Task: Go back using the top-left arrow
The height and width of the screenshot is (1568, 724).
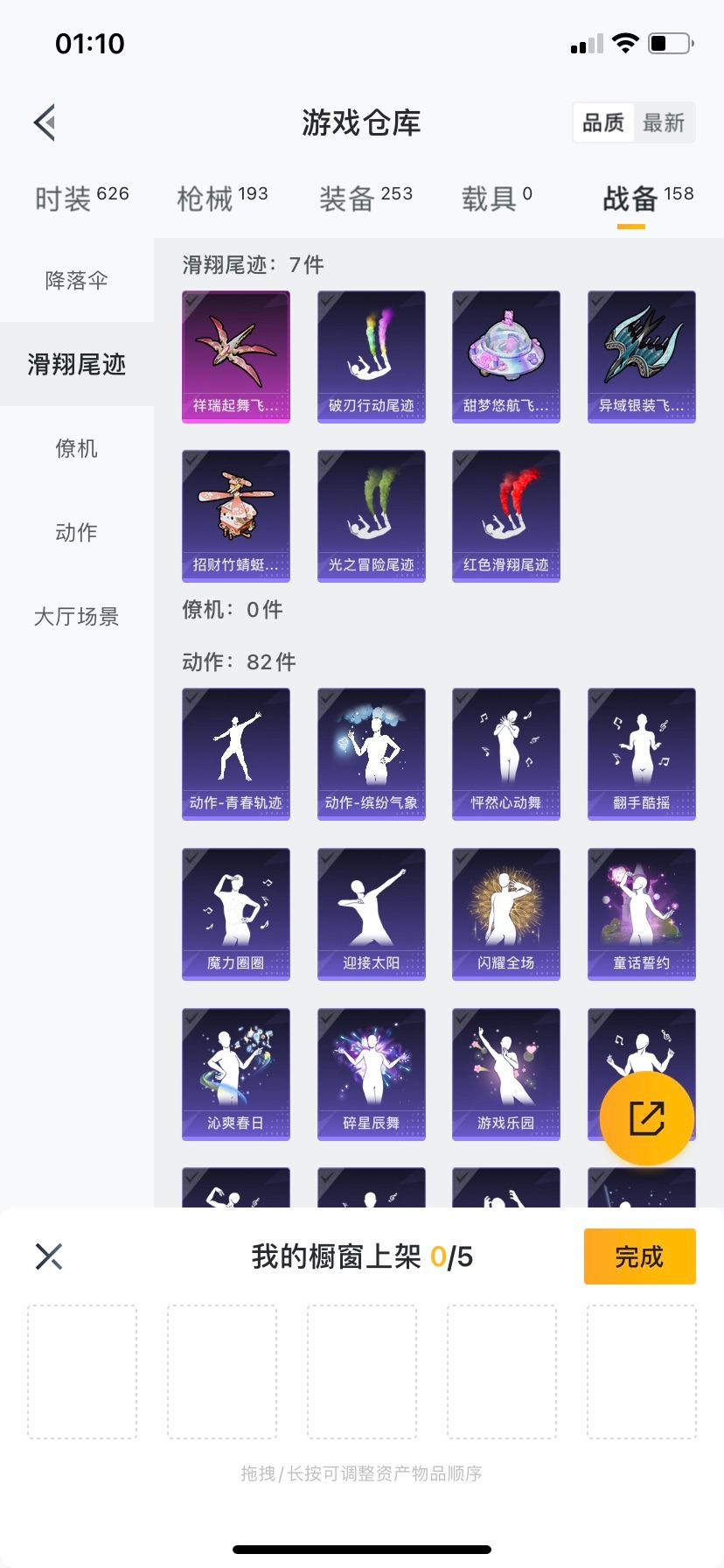Action: pos(45,122)
